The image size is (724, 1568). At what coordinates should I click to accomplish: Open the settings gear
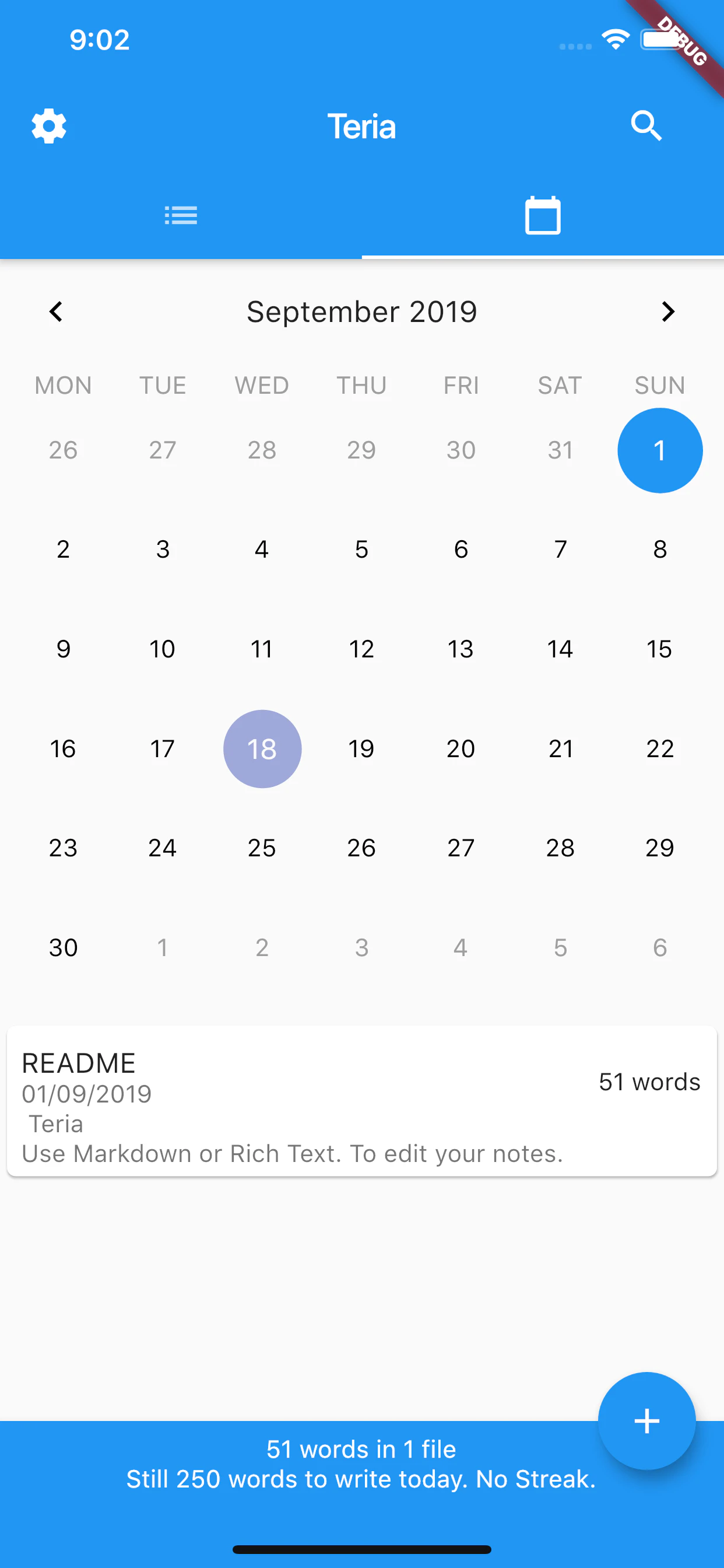[x=48, y=127]
